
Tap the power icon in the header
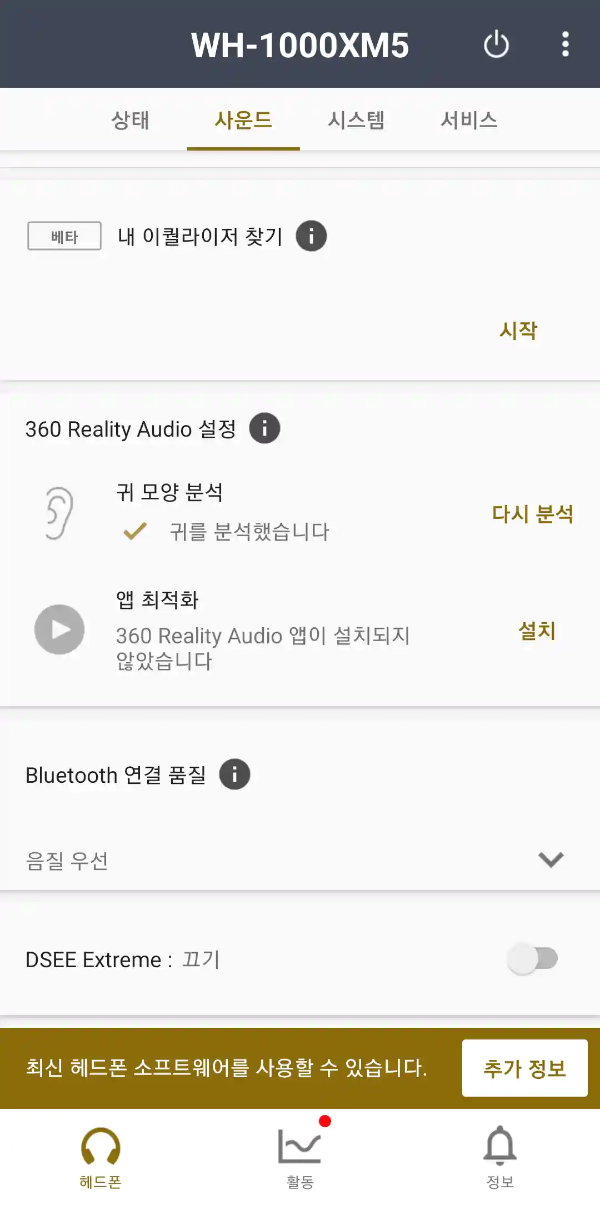(x=497, y=45)
